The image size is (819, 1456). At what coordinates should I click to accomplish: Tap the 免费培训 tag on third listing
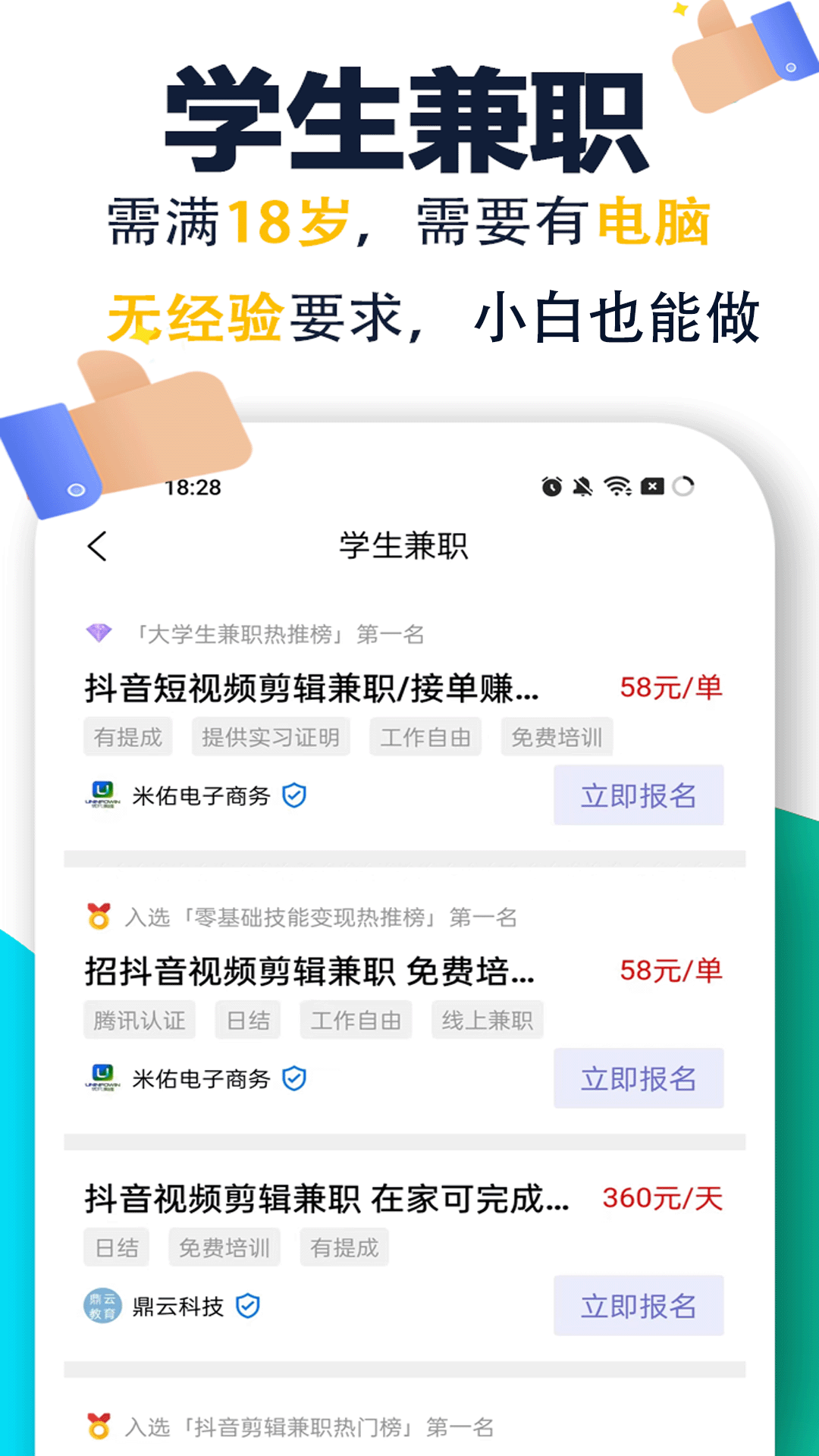coord(224,1246)
